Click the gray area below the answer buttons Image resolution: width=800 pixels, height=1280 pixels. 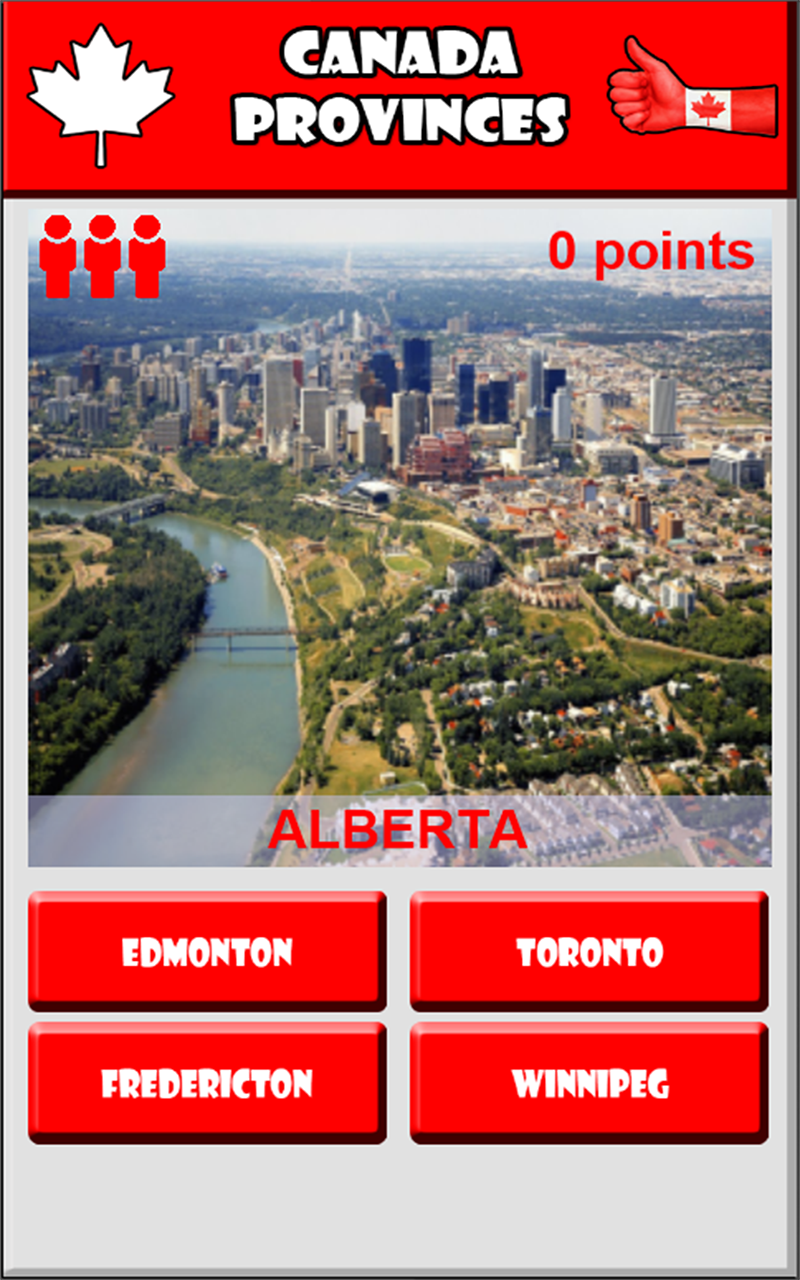tap(400, 1200)
